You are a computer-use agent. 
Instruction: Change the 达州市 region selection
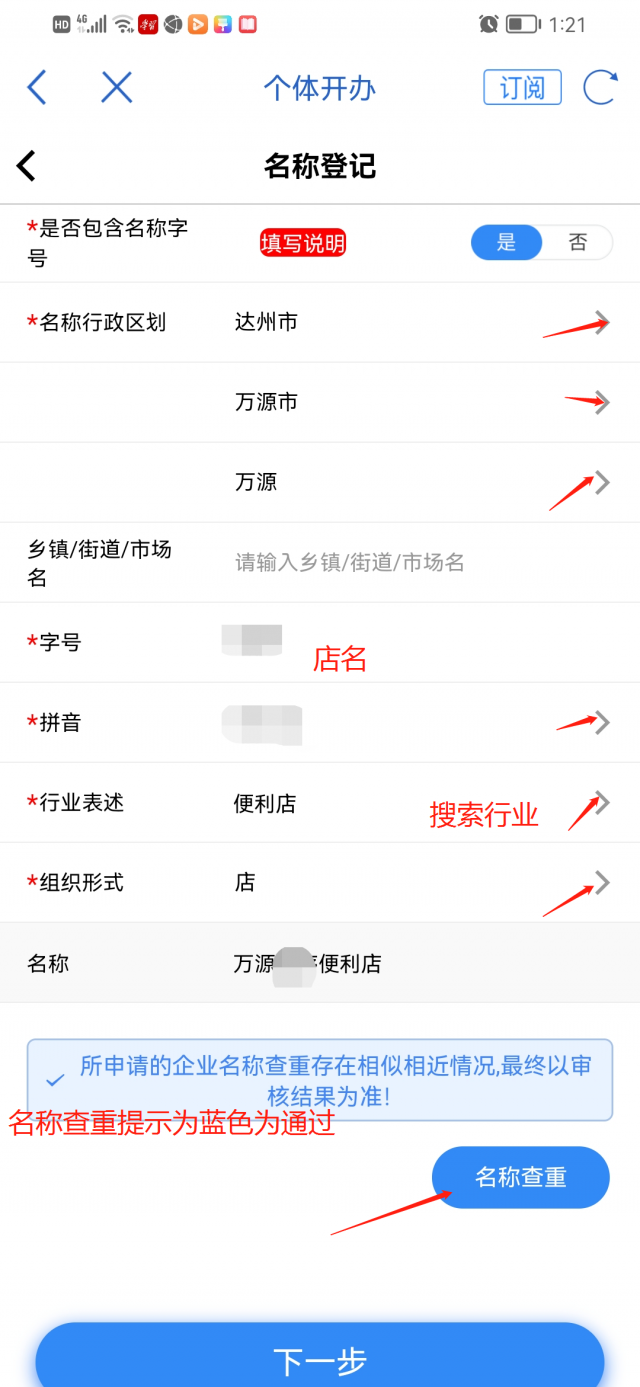pos(420,322)
